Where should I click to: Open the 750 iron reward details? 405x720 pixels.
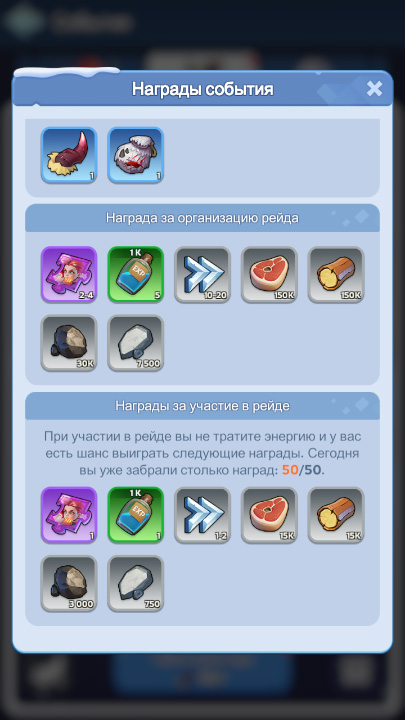(135, 584)
